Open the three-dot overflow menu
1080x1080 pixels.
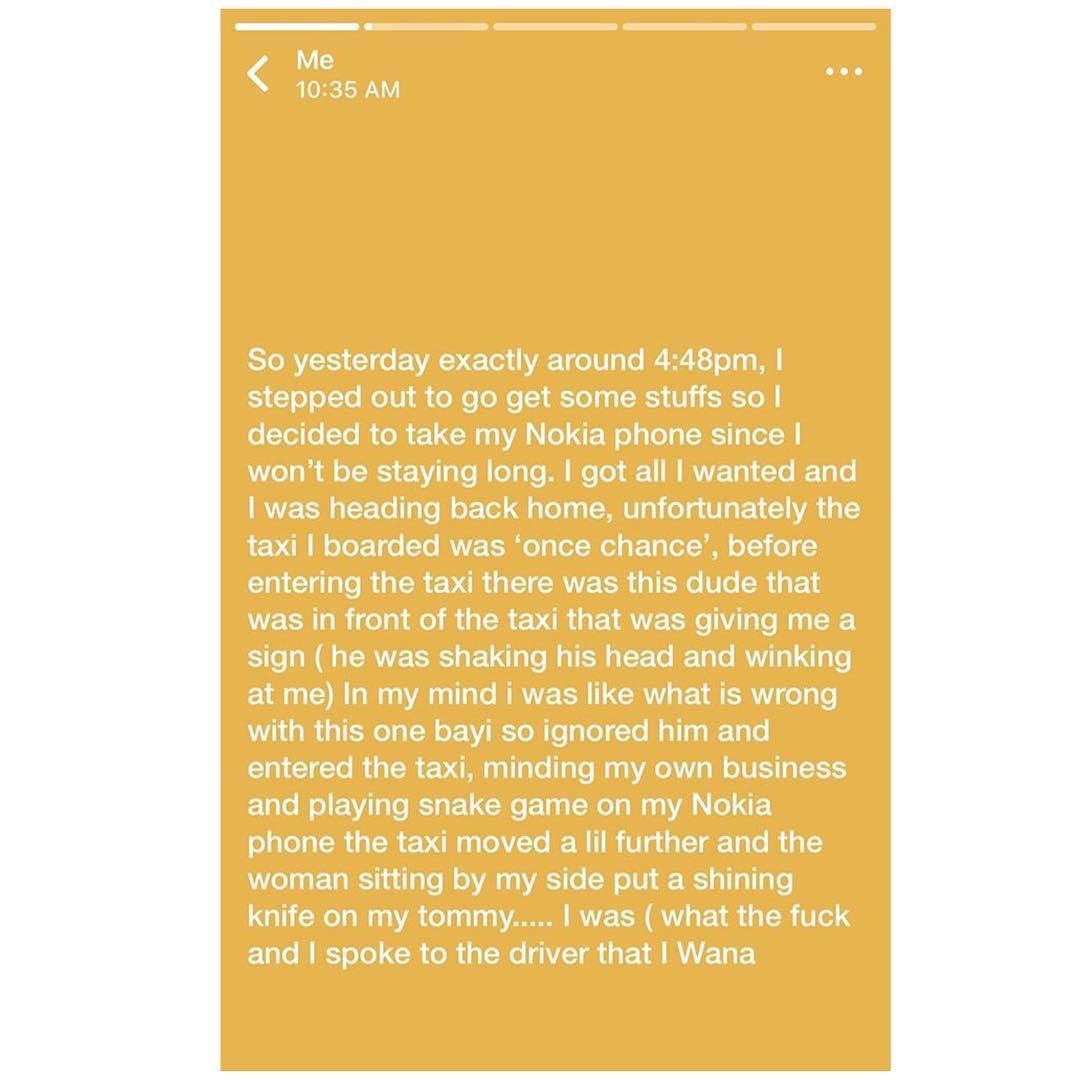843,72
